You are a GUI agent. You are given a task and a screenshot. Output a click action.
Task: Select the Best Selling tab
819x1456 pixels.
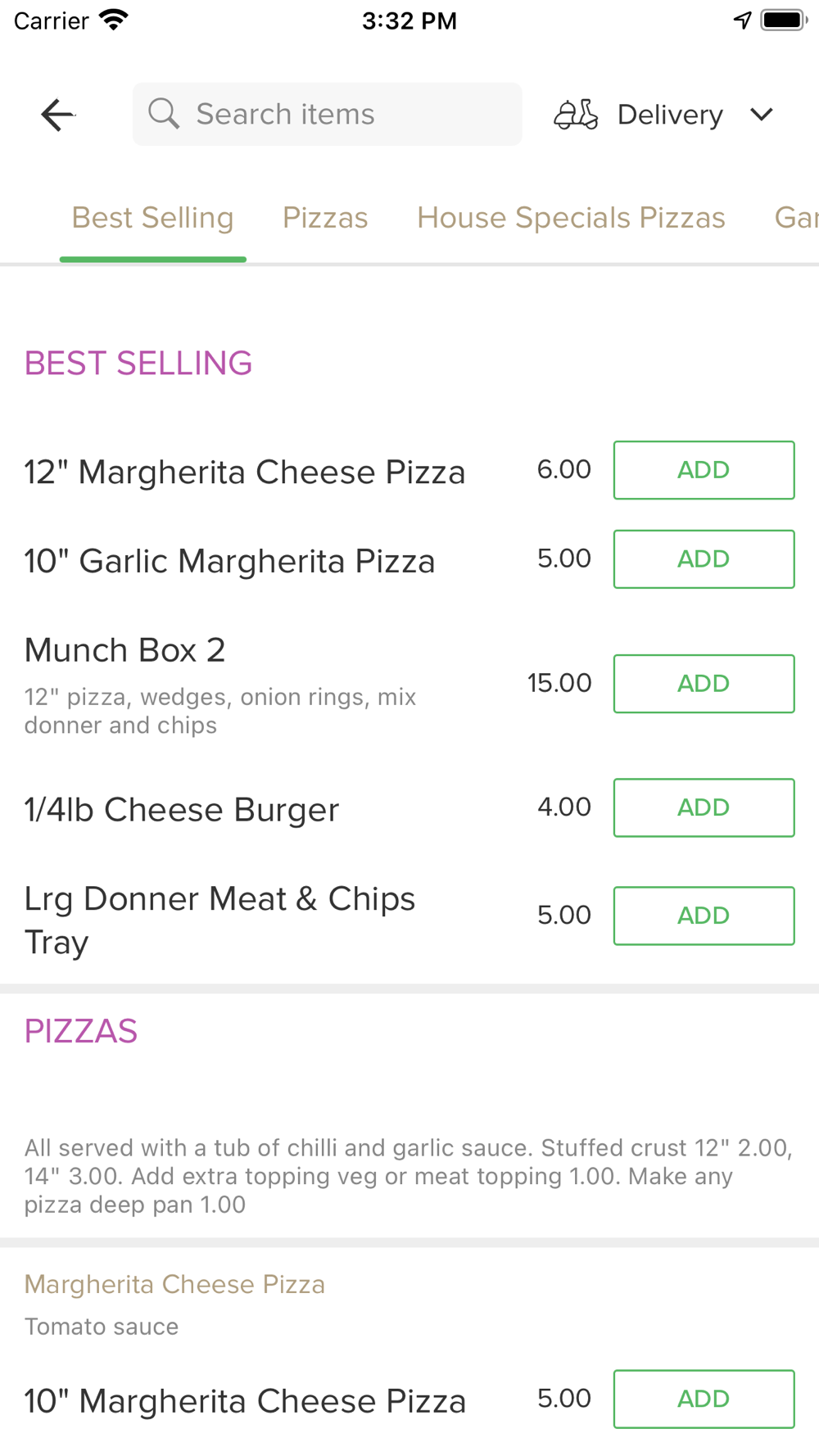(153, 218)
